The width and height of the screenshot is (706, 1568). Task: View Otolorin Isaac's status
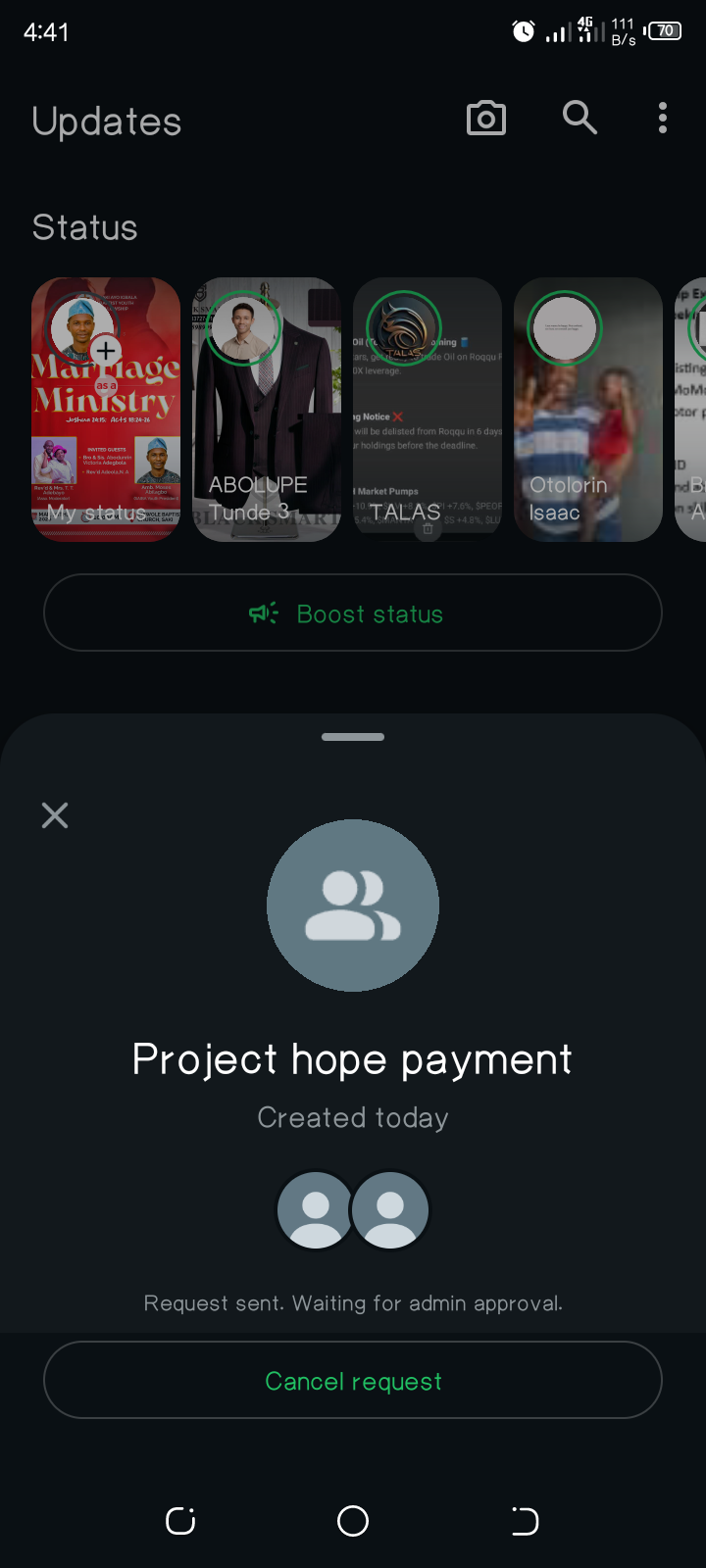588,410
